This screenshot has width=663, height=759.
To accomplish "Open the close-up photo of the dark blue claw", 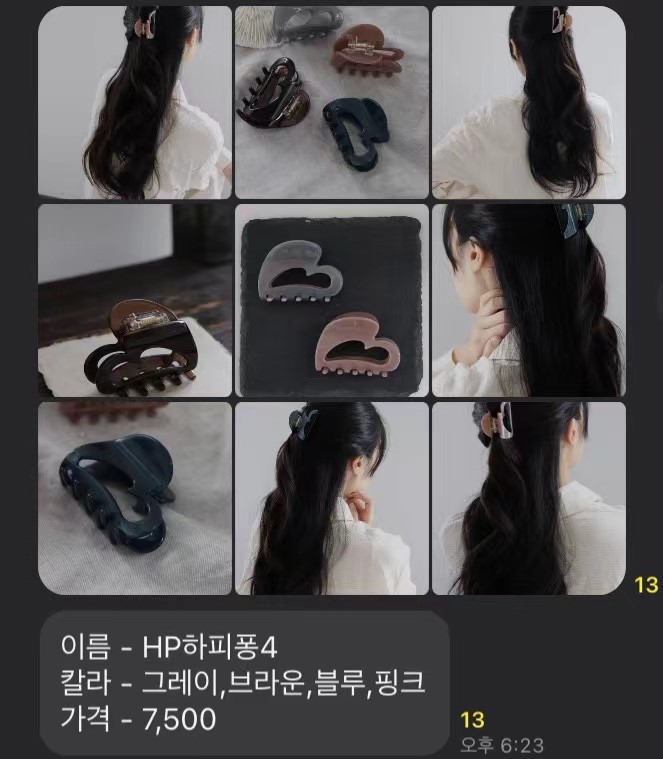I will point(135,498).
